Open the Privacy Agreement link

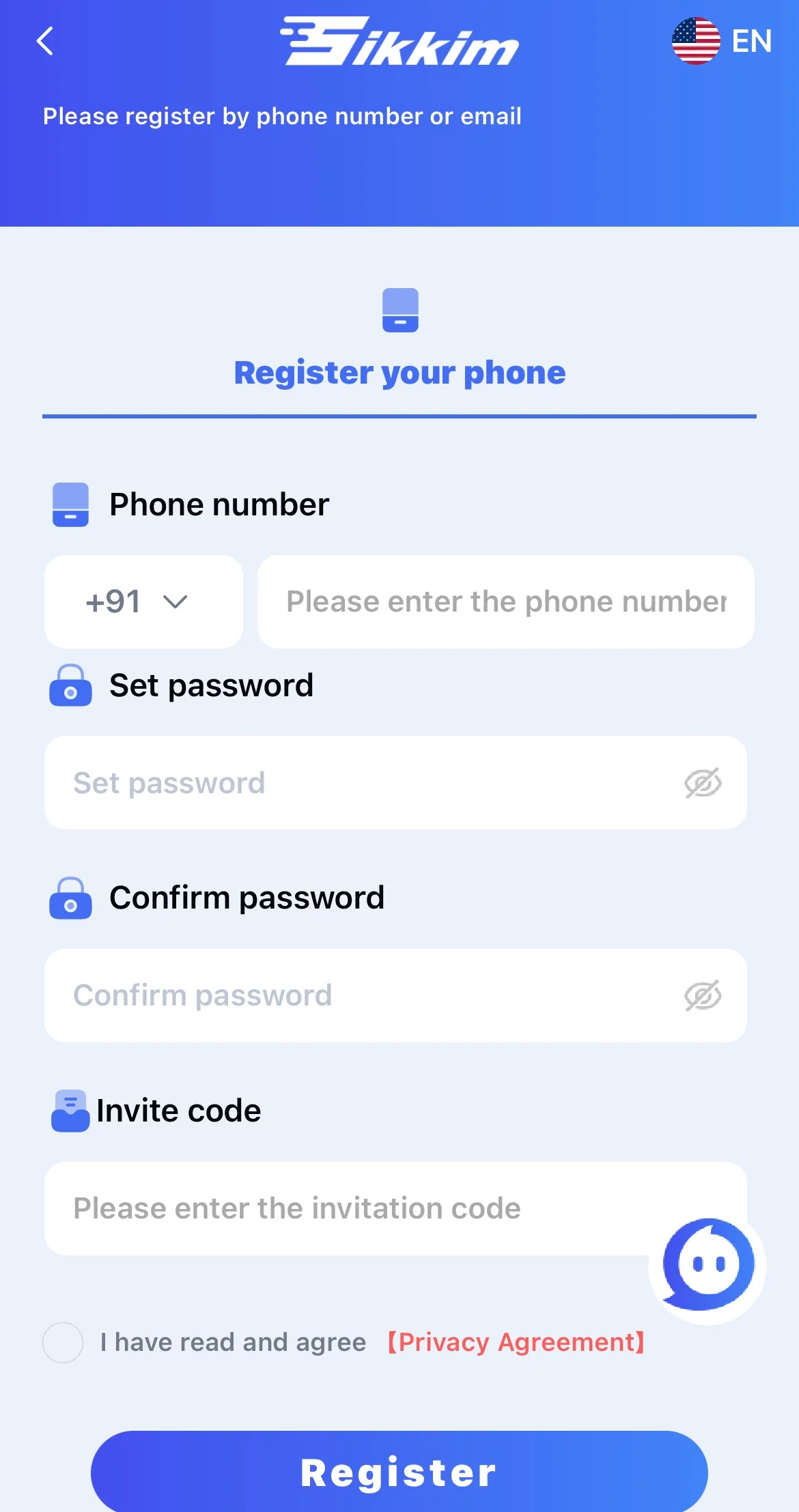(516, 1342)
